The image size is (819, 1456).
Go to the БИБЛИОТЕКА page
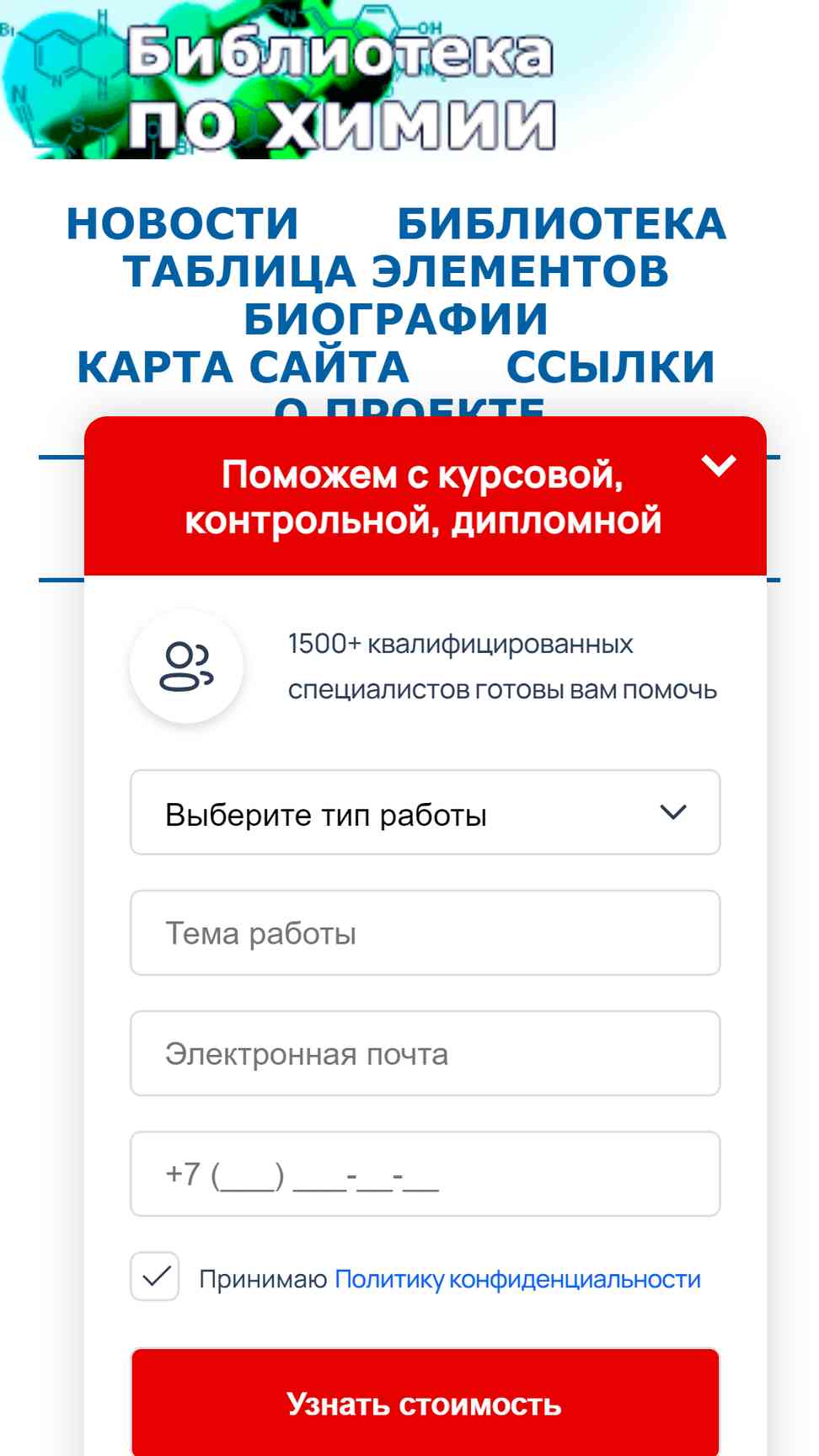561,224
